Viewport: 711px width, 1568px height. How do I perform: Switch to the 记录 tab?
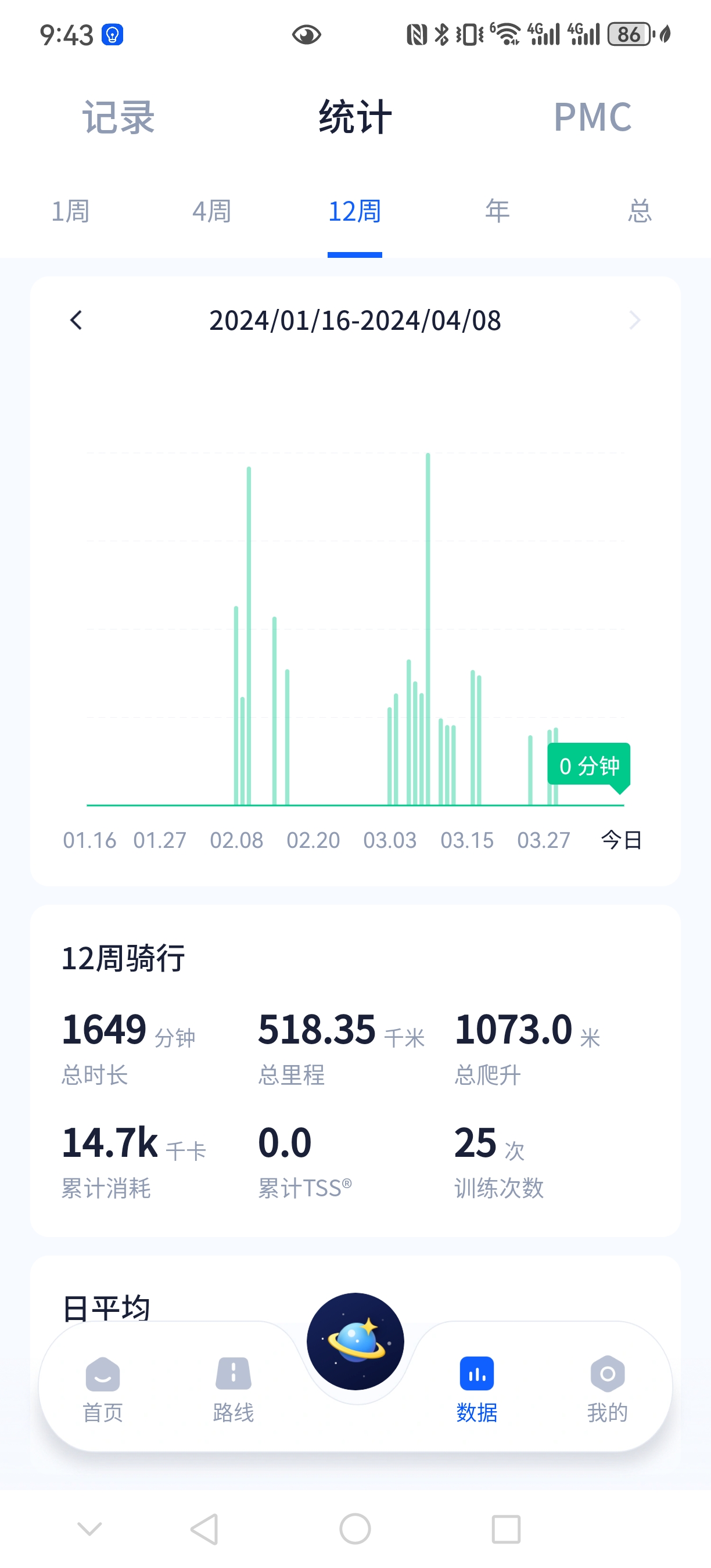coord(119,117)
